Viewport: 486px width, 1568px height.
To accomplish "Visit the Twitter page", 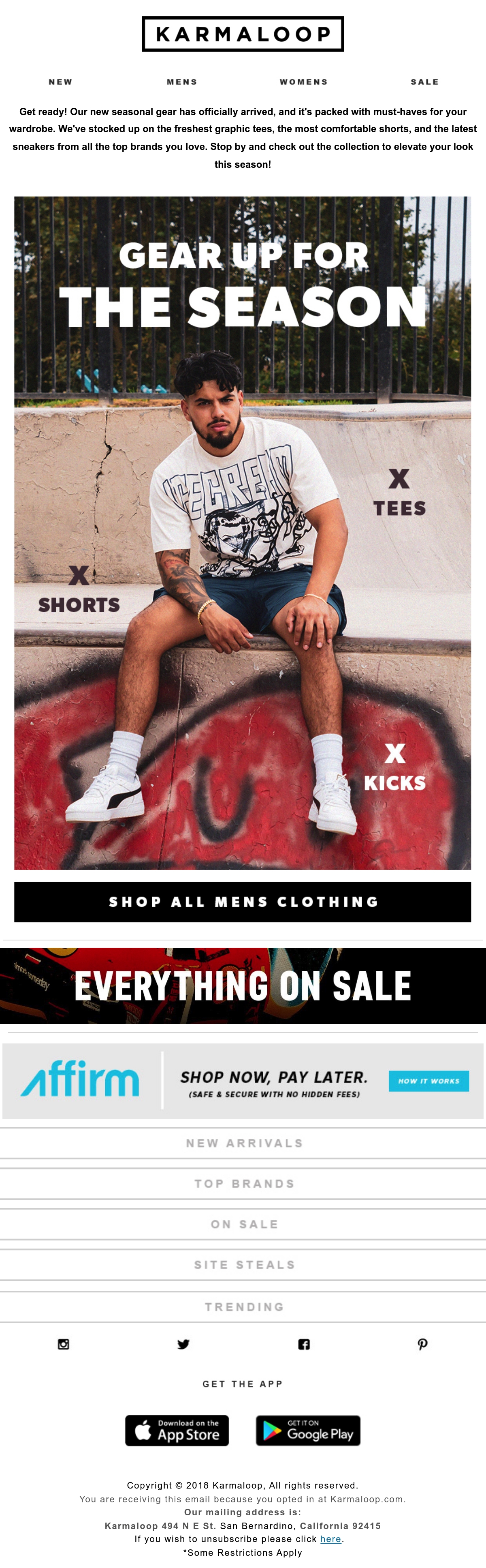I will click(x=183, y=1344).
